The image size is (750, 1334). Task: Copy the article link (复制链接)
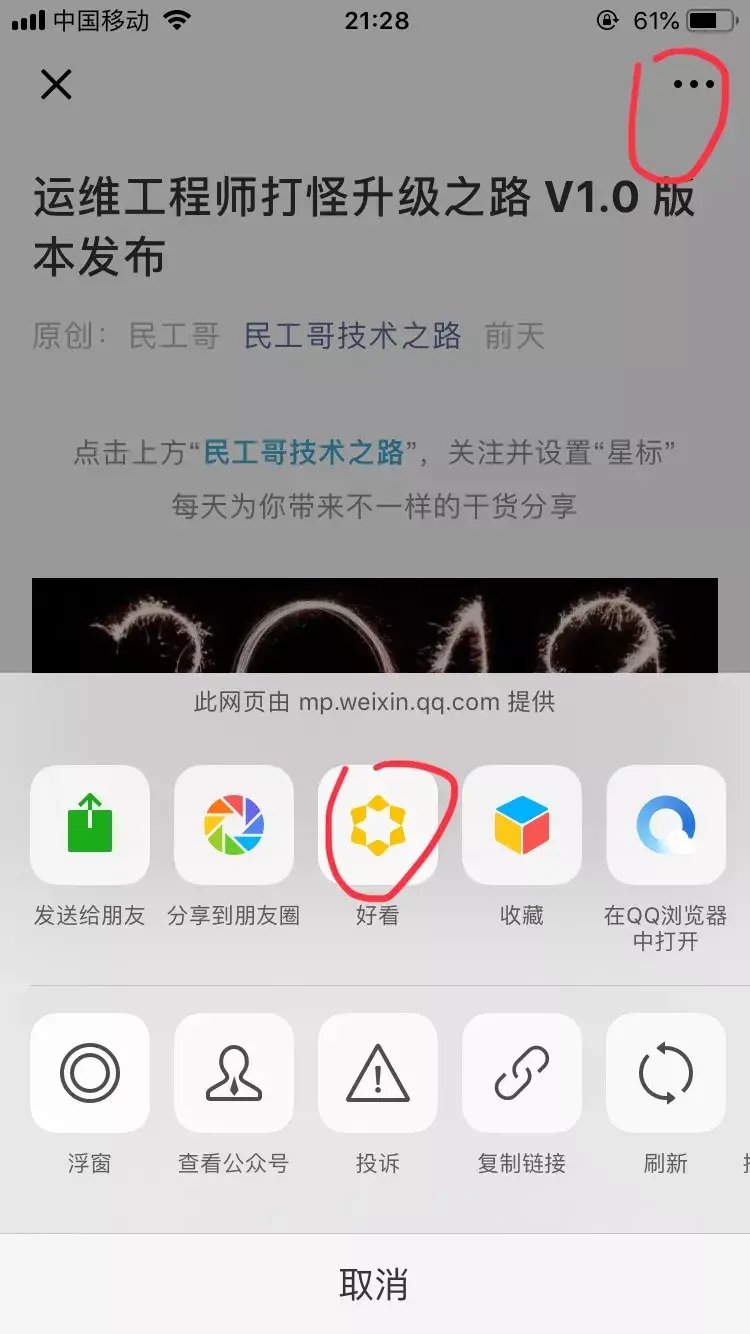tap(521, 1073)
